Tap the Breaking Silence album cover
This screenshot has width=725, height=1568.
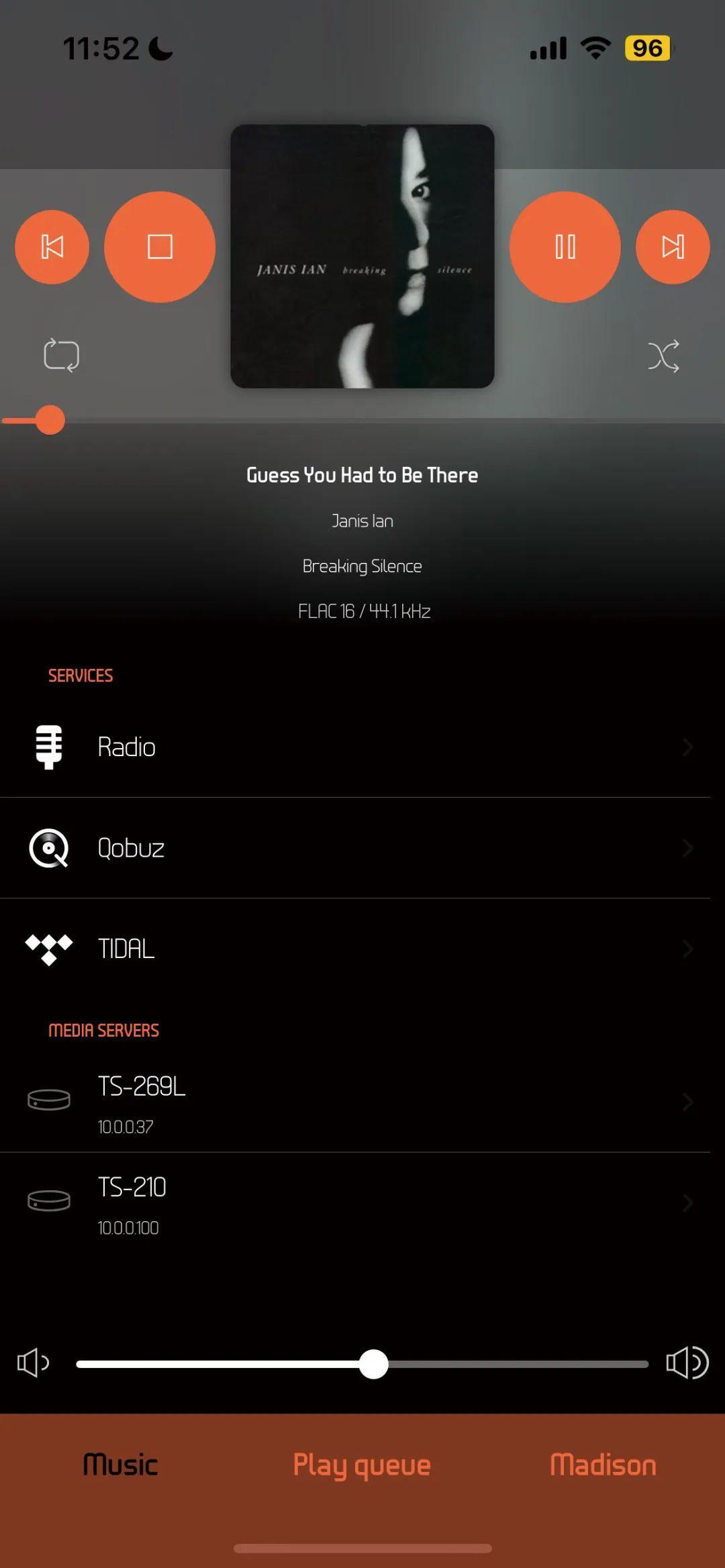click(362, 256)
